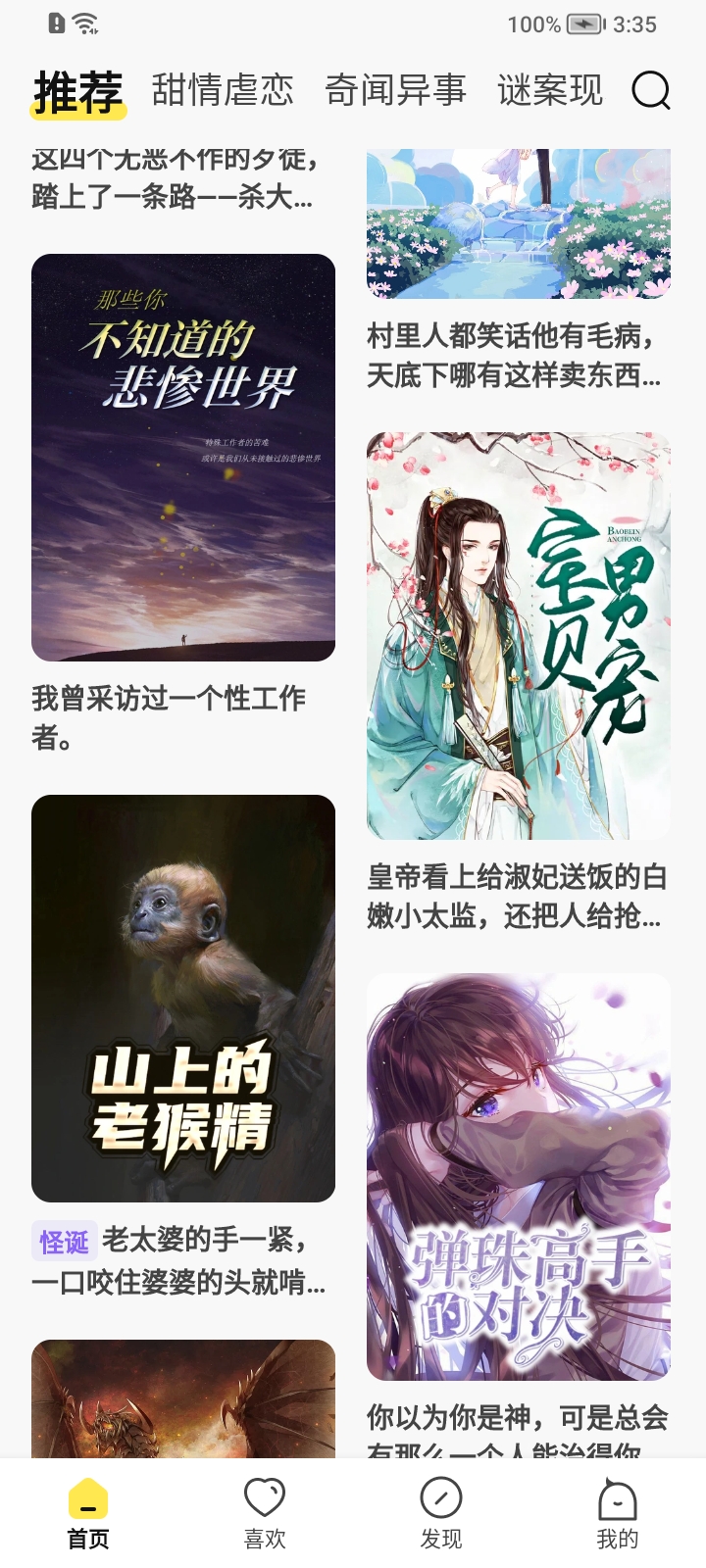706x1568 pixels.
Task: Open the dragon cover story card
Action: [x=183, y=1398]
